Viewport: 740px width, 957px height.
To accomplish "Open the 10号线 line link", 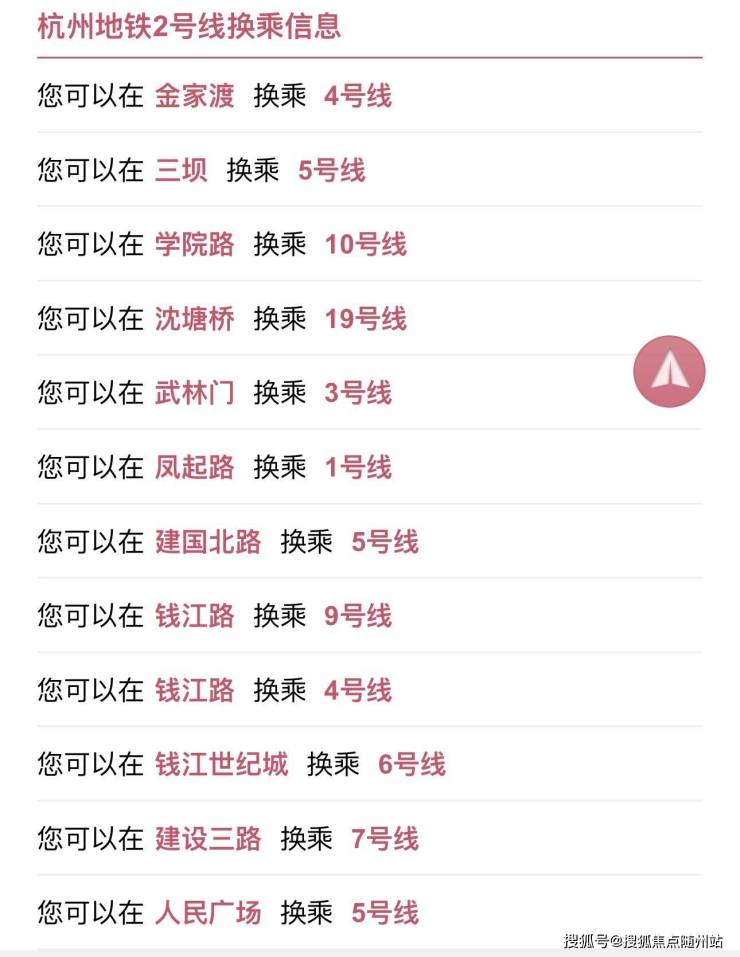I will pos(365,244).
